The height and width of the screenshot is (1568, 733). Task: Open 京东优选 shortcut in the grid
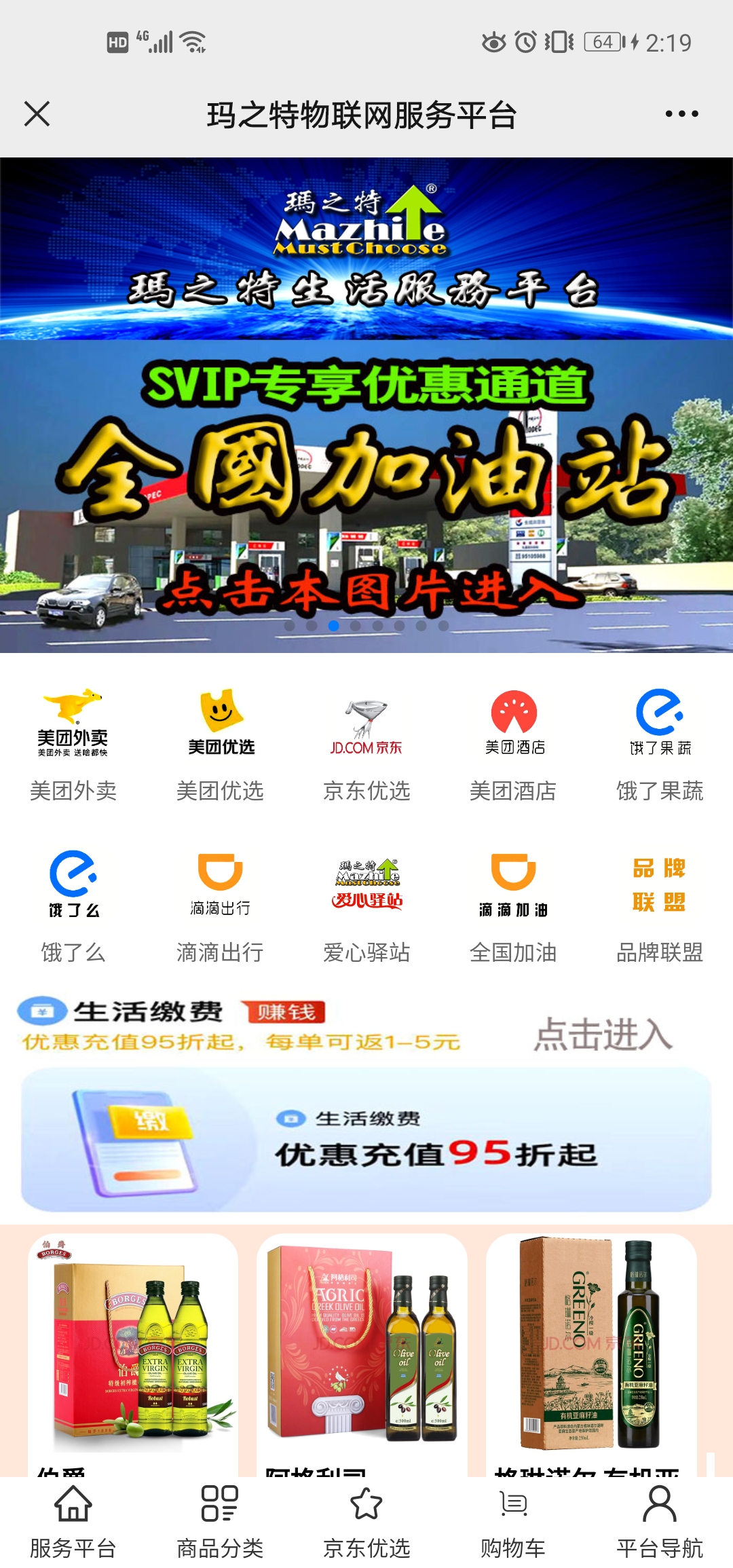pyautogui.click(x=366, y=743)
